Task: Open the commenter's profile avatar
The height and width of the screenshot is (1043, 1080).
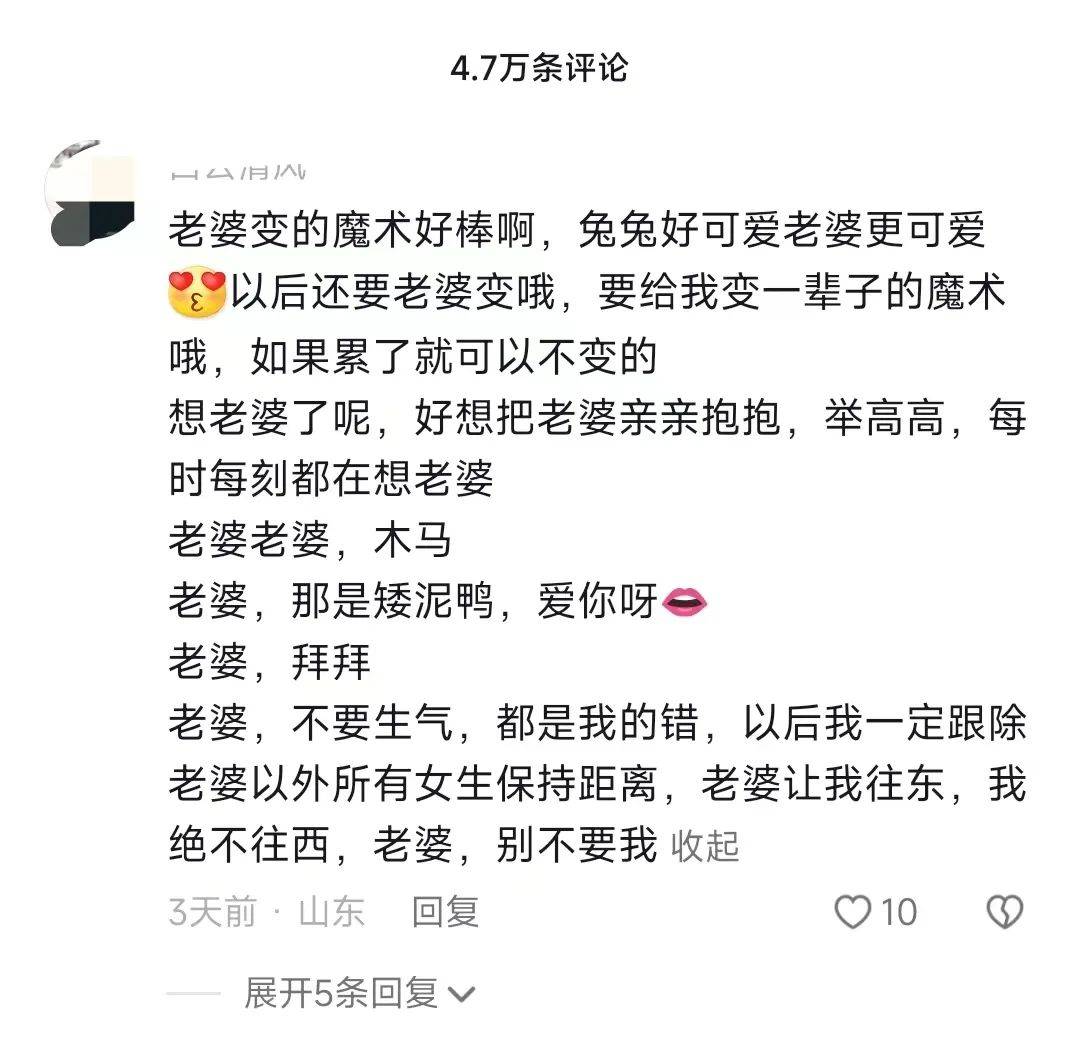Action: (x=92, y=192)
